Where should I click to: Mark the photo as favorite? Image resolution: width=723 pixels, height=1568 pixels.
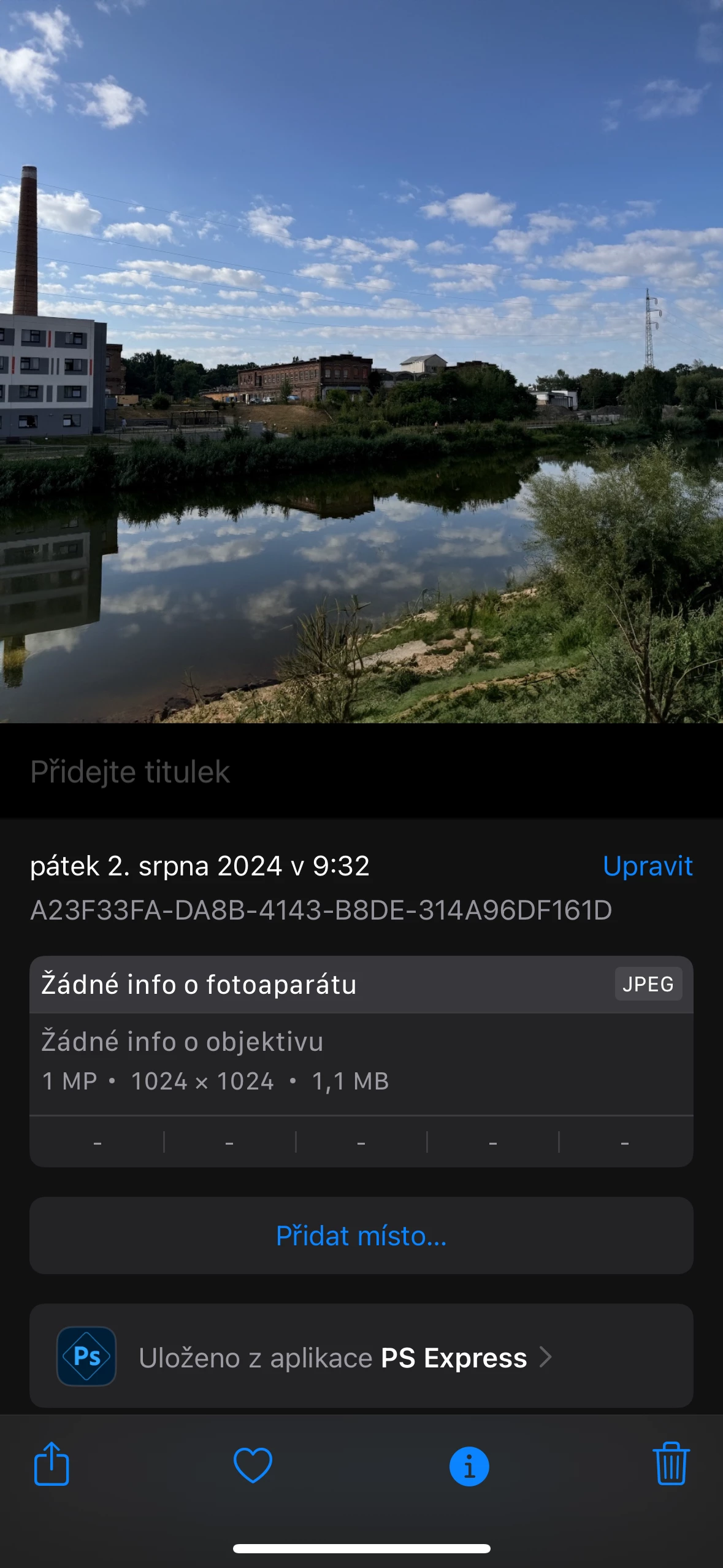[253, 1465]
